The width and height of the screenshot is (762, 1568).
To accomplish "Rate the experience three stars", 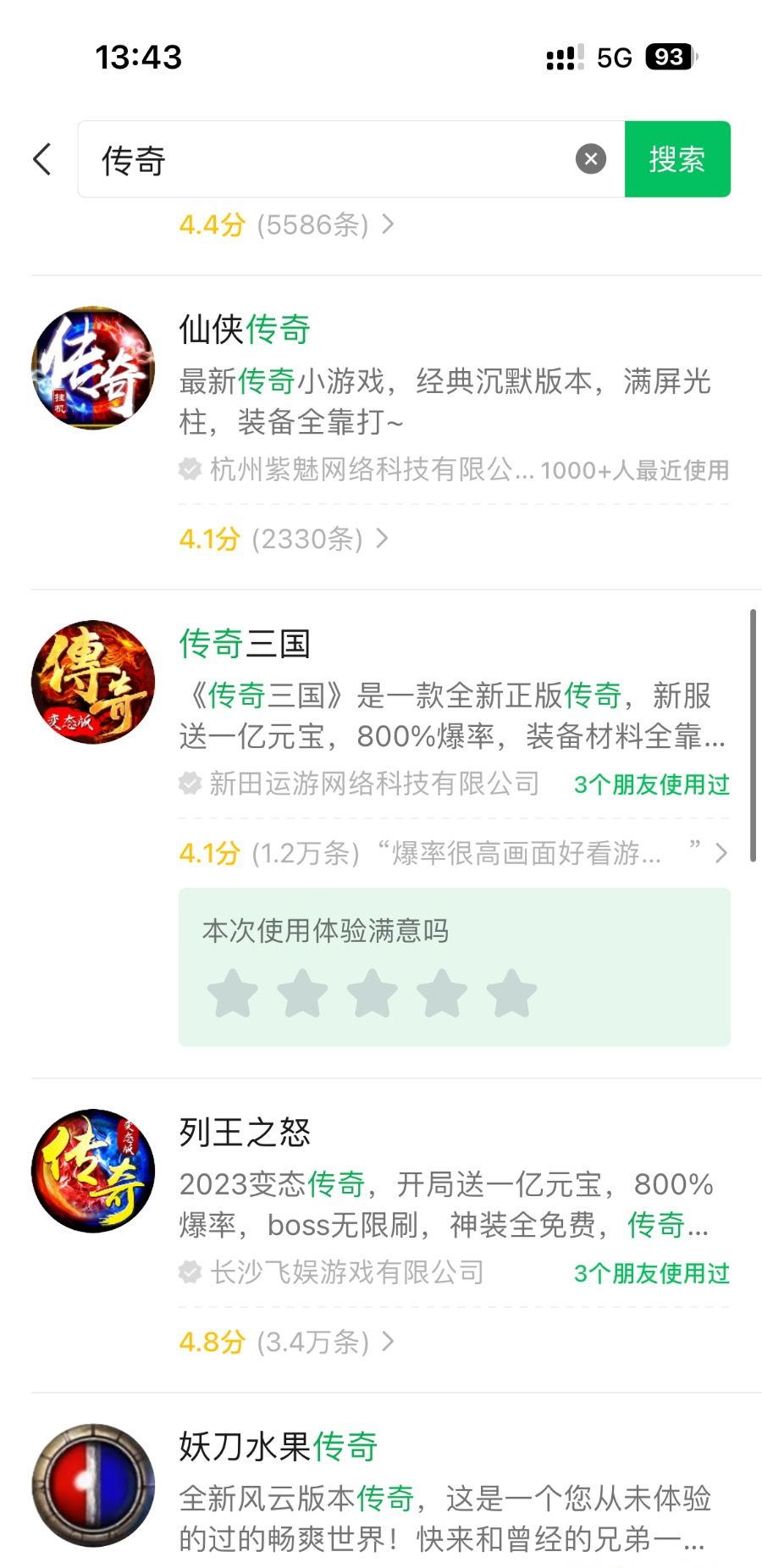I will [373, 994].
